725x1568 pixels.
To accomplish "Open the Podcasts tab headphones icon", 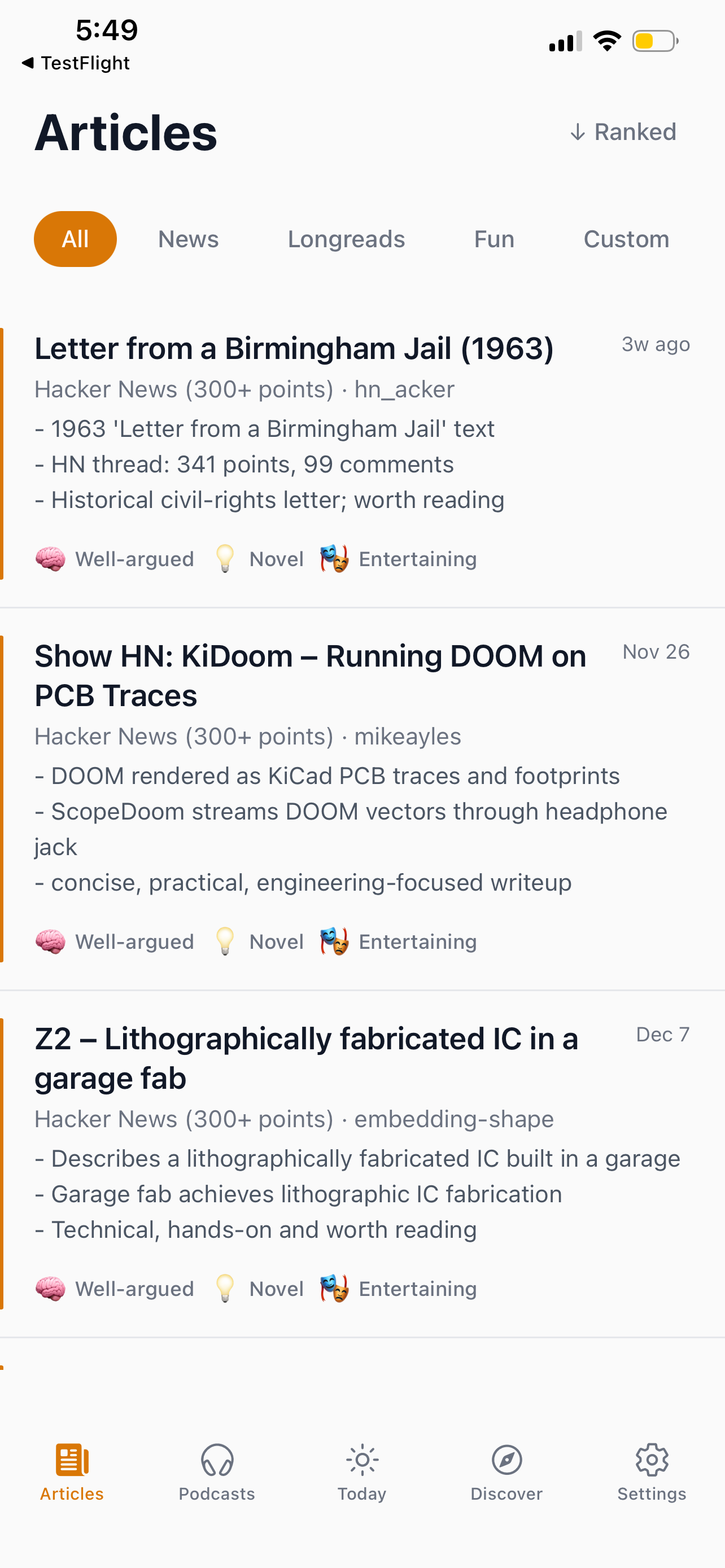I will [217, 1460].
